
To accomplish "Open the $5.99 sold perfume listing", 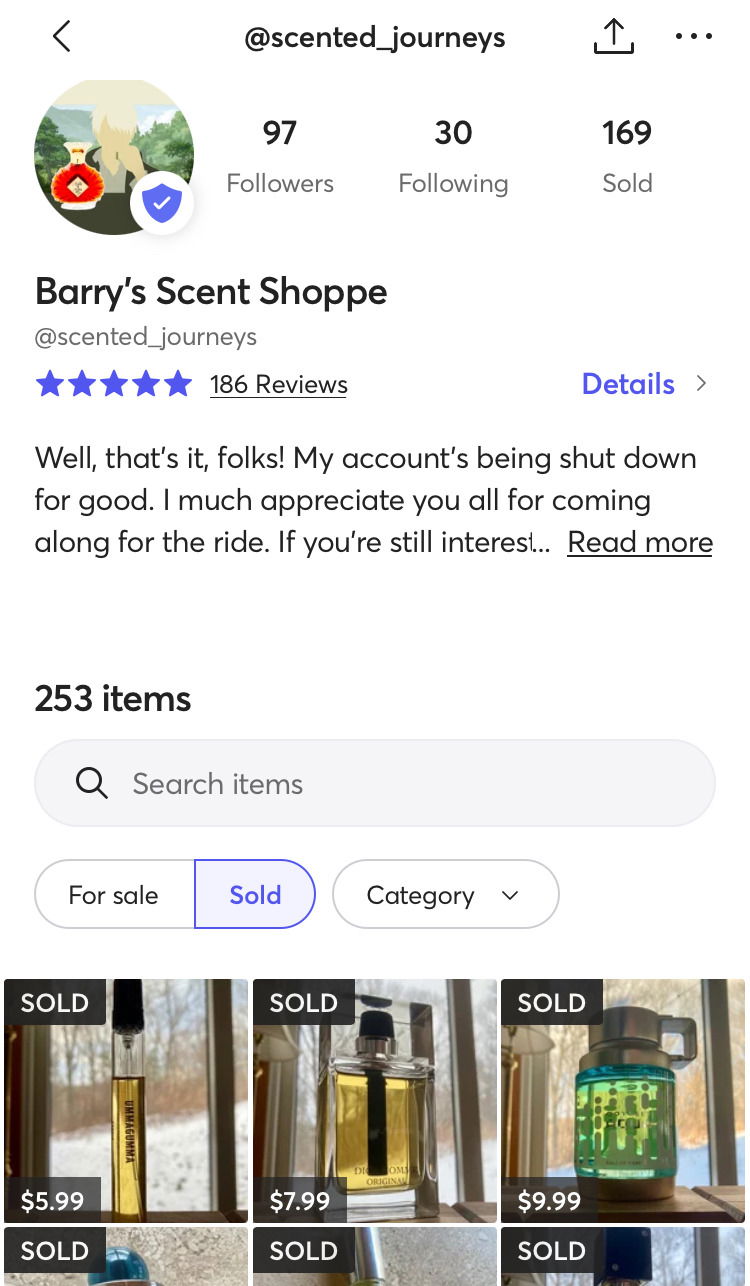I will tap(126, 1100).
